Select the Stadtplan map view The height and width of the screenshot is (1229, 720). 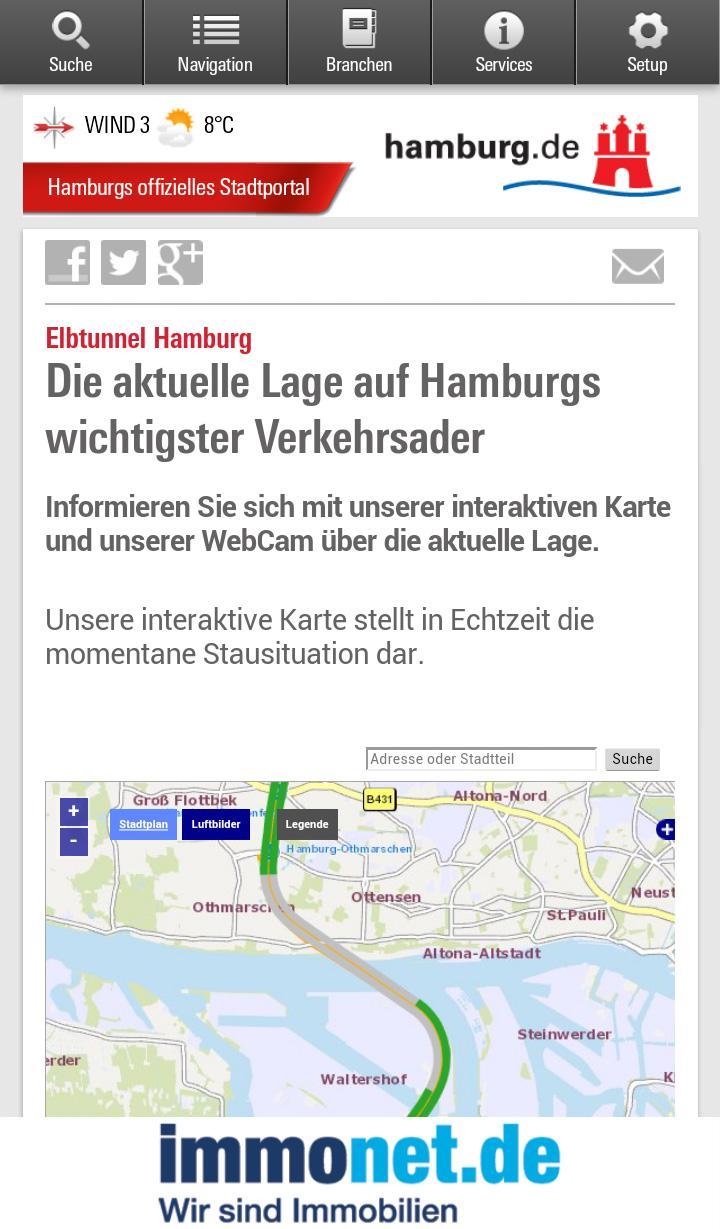[143, 825]
